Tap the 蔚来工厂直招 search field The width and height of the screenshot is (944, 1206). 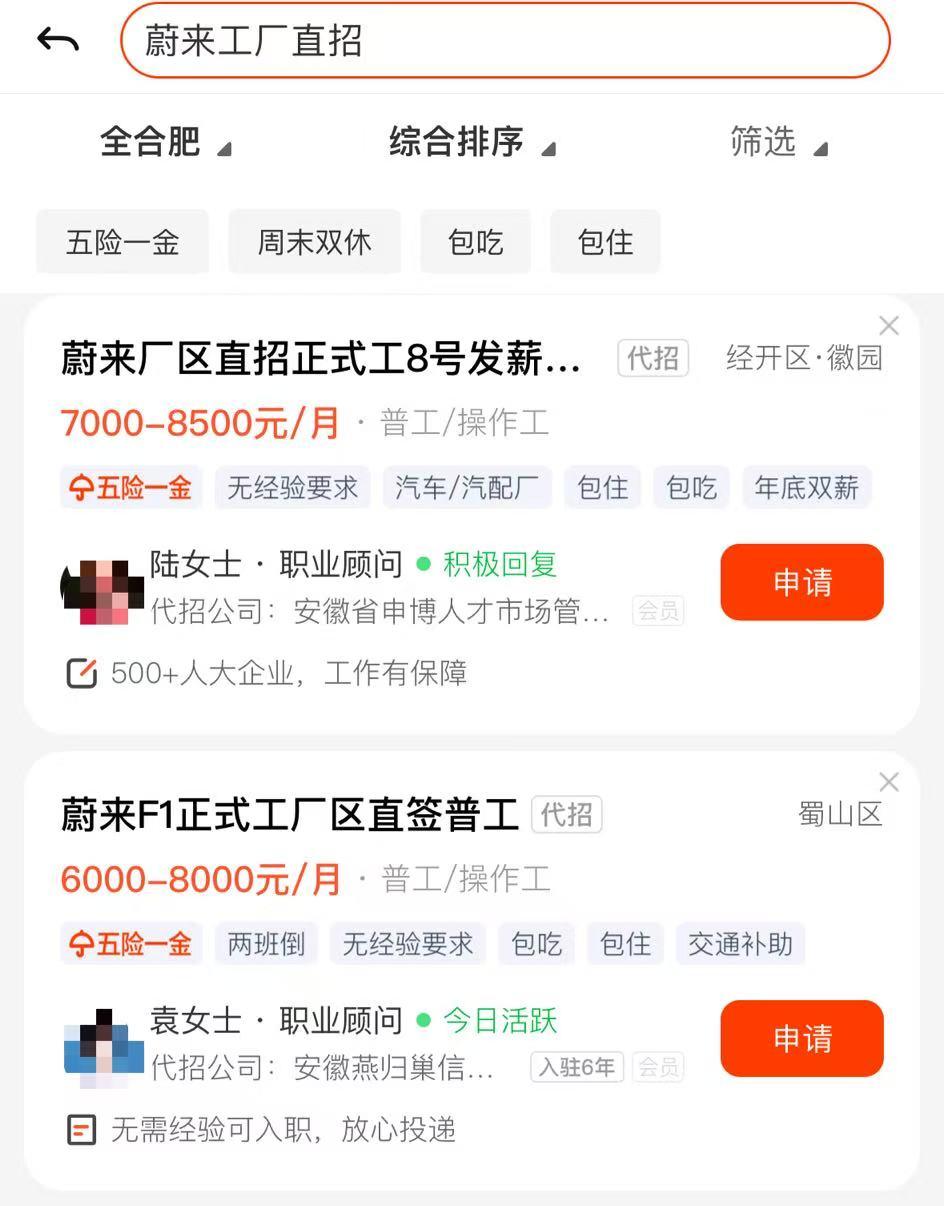[x=504, y=41]
